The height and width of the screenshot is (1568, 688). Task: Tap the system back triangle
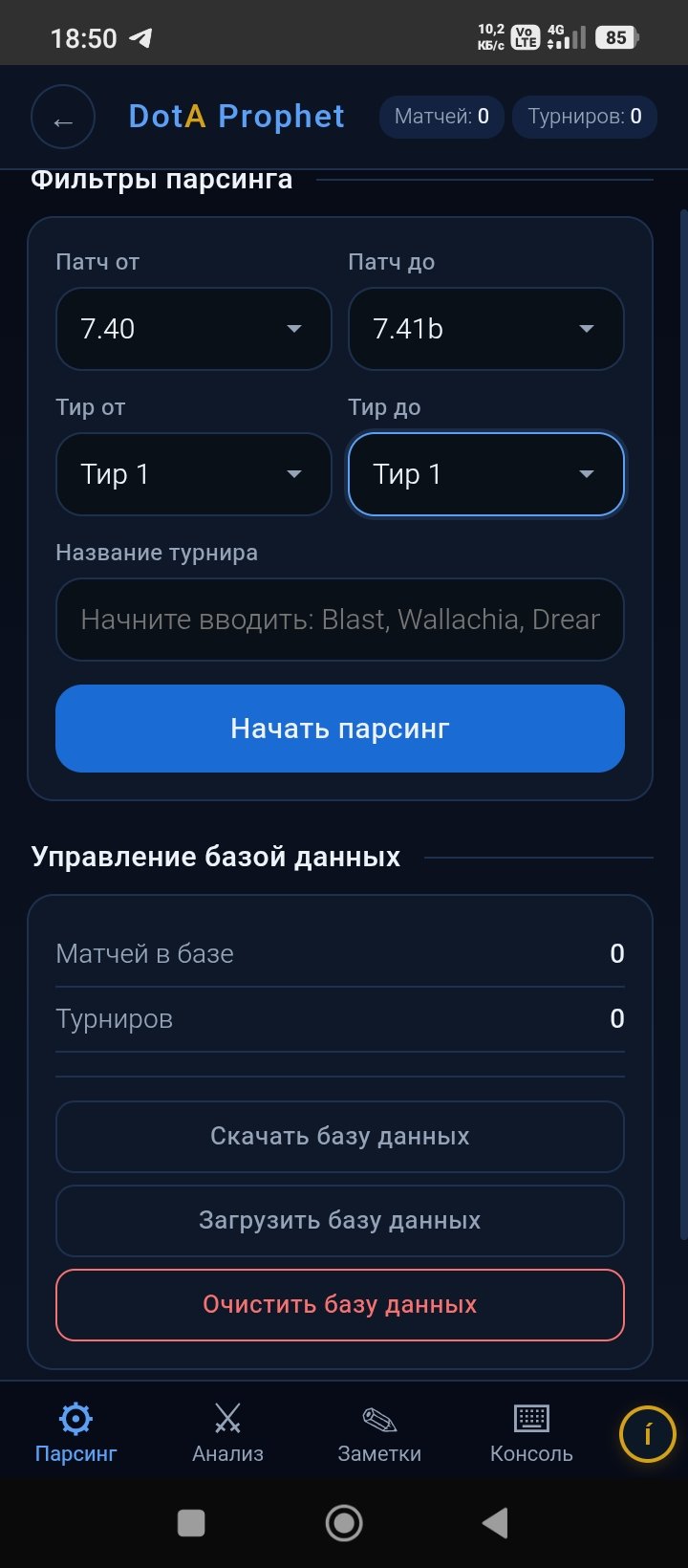tap(494, 1523)
